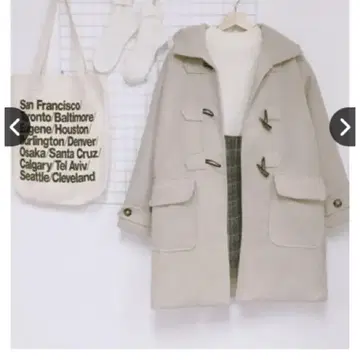This screenshot has height=360, width=360.
Task: Advance to the next product photo
Action: coord(343,127)
